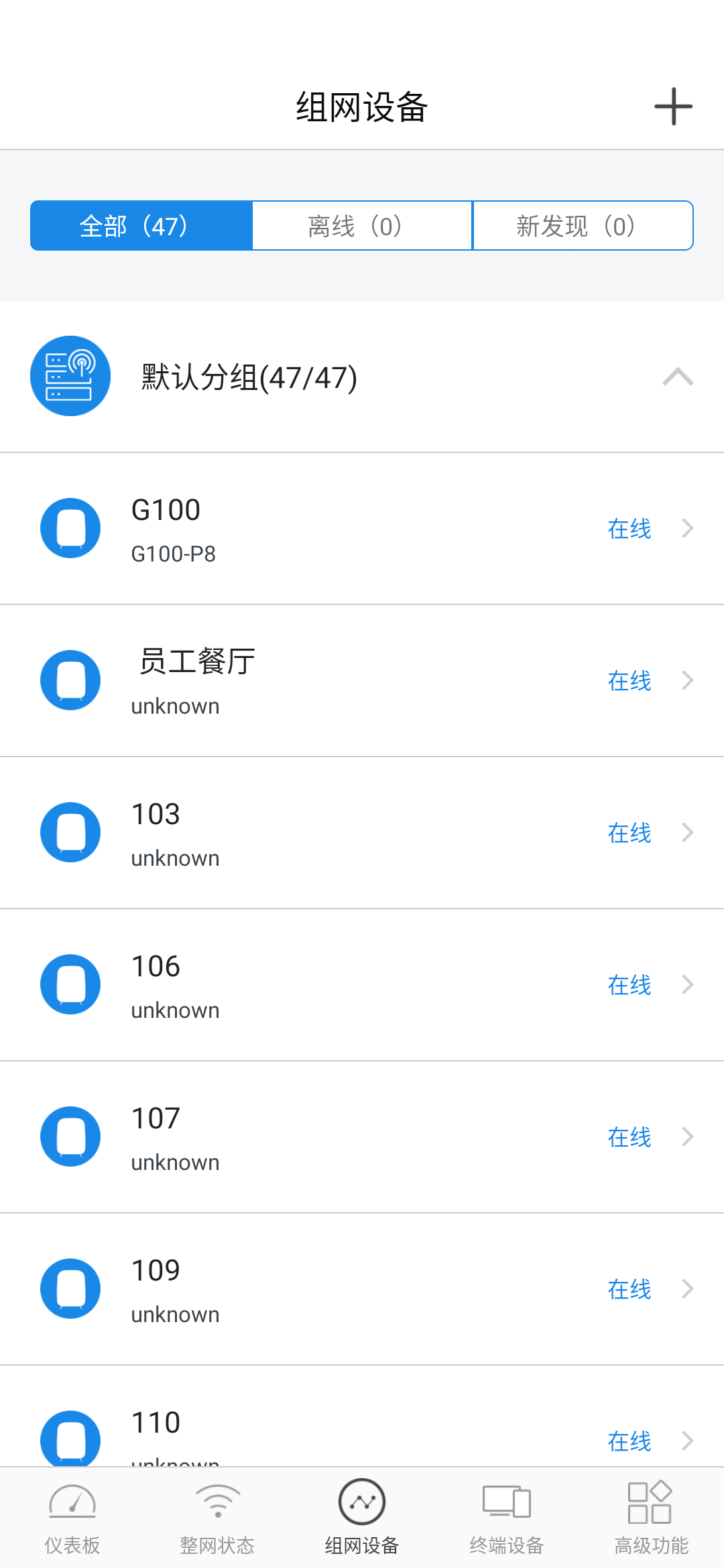724x1568 pixels.
Task: Switch to the 新发现 (0) segment
Action: pos(583,226)
